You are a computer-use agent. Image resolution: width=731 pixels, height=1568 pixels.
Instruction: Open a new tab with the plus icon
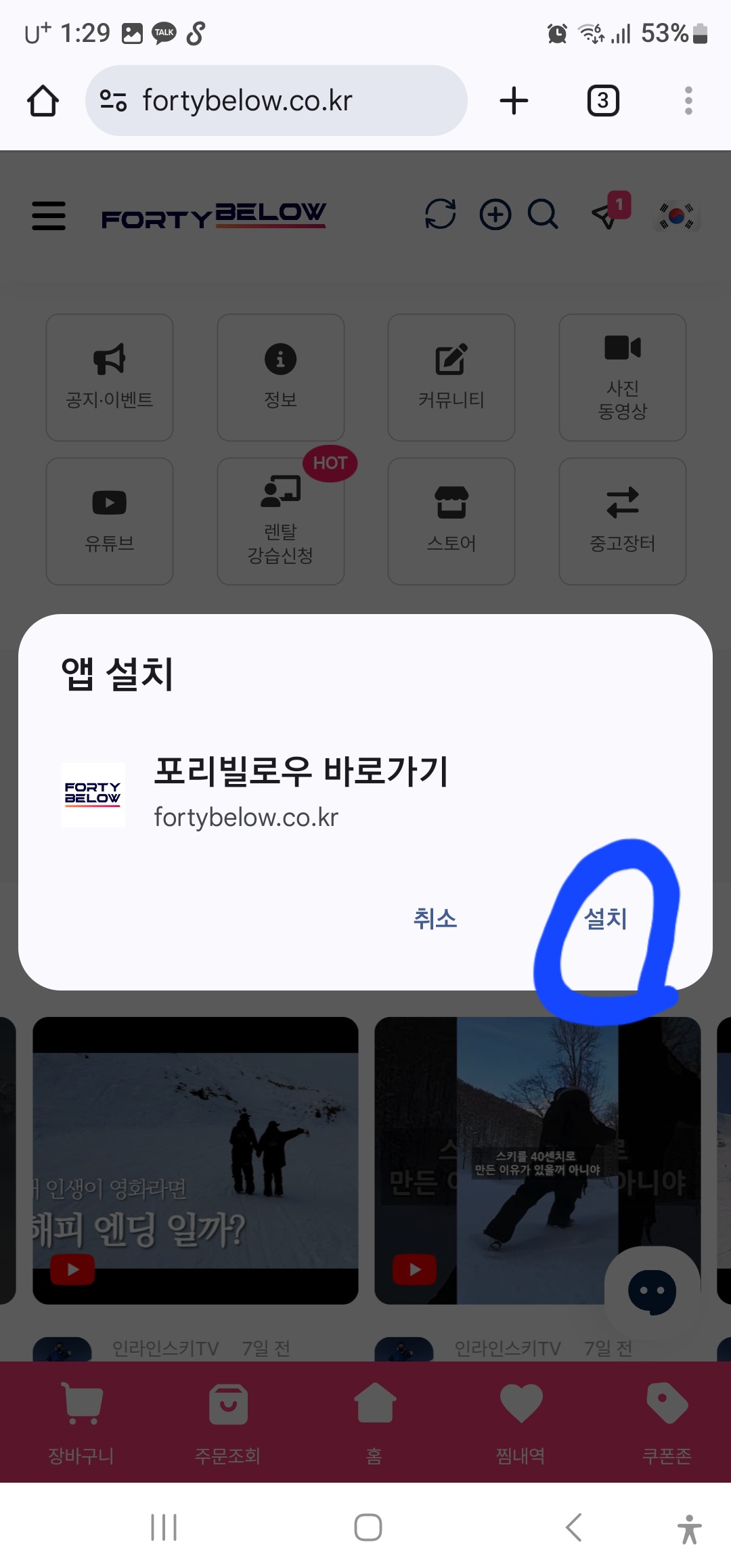(514, 101)
